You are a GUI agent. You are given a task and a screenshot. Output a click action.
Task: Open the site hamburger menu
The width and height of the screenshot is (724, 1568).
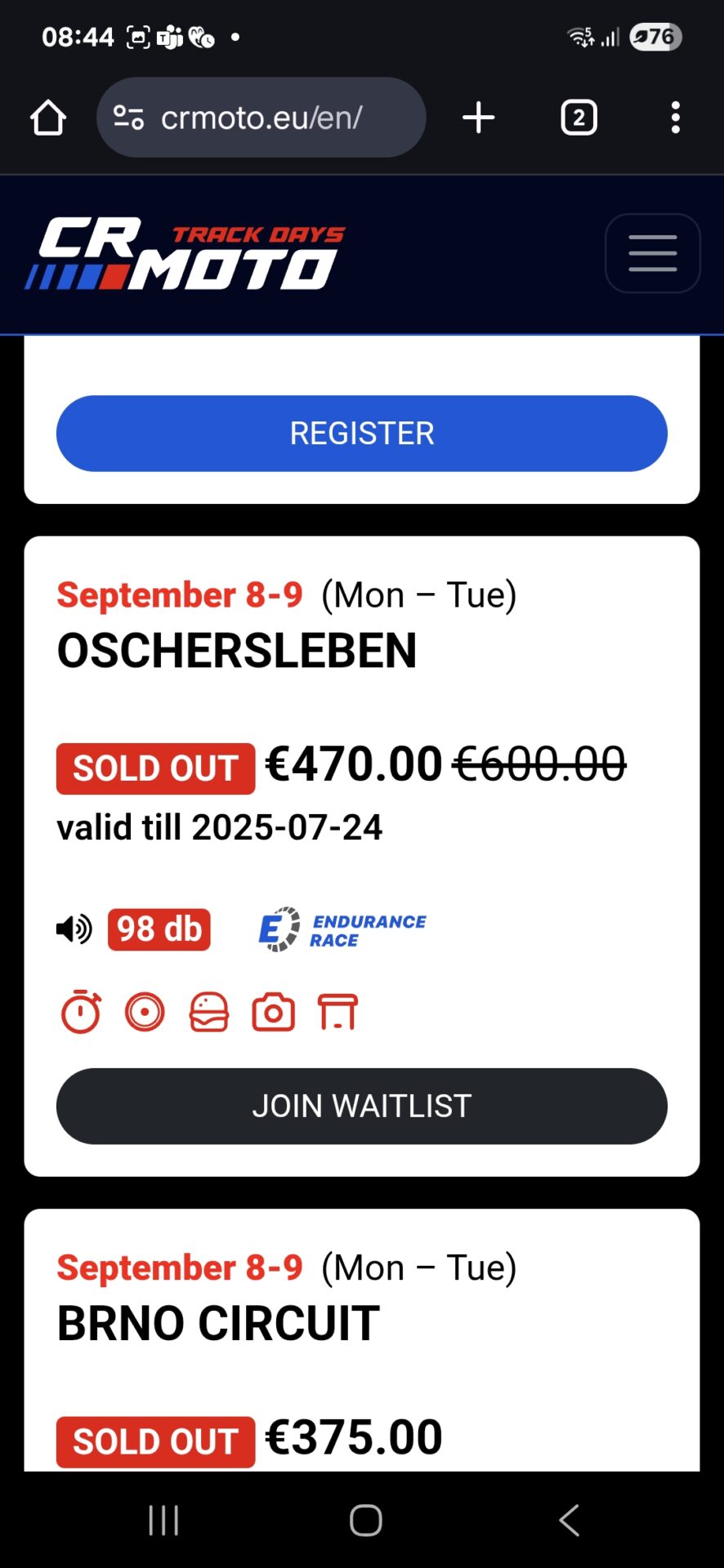tap(652, 253)
